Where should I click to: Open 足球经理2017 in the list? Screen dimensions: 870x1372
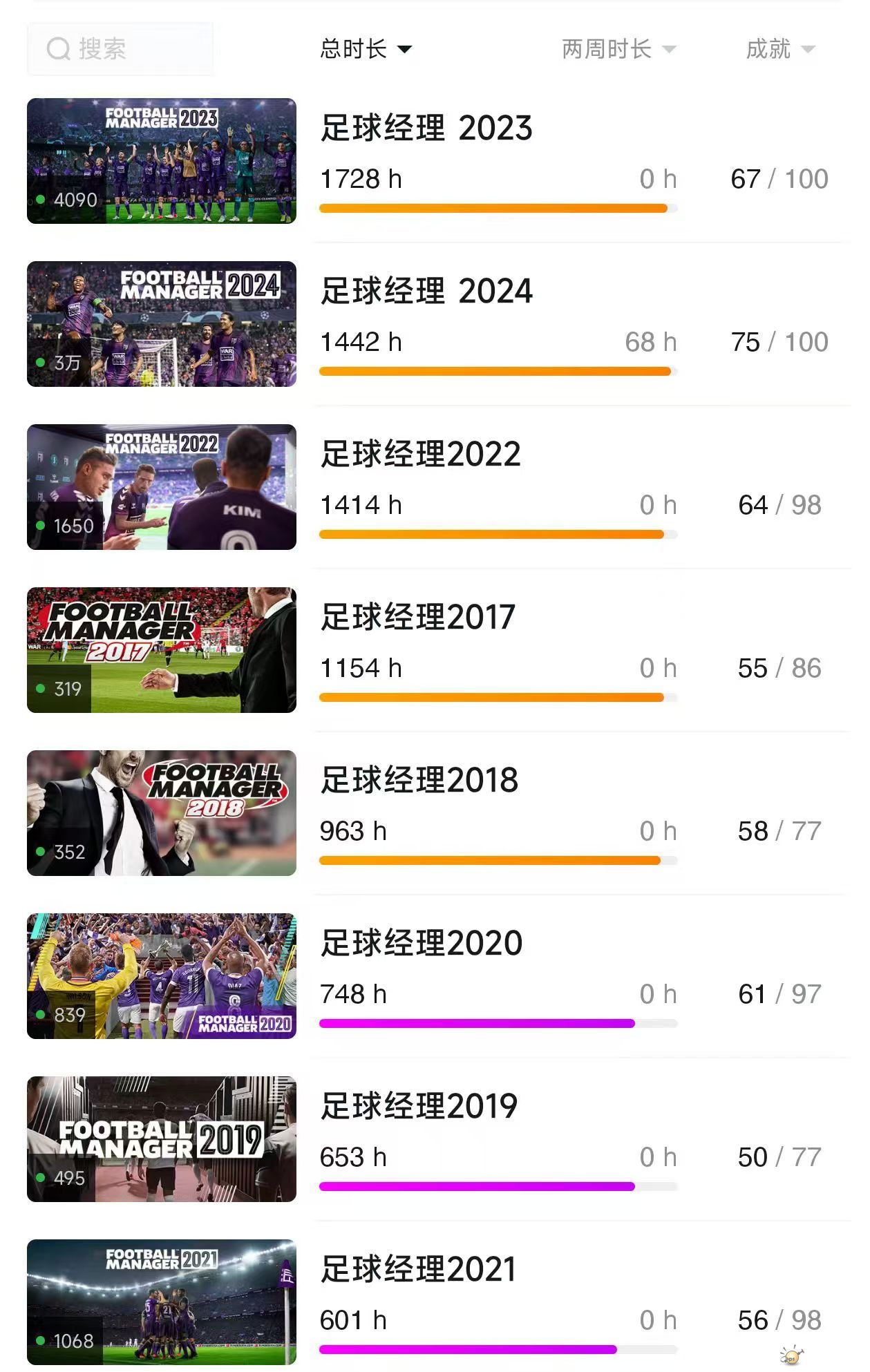click(x=417, y=618)
